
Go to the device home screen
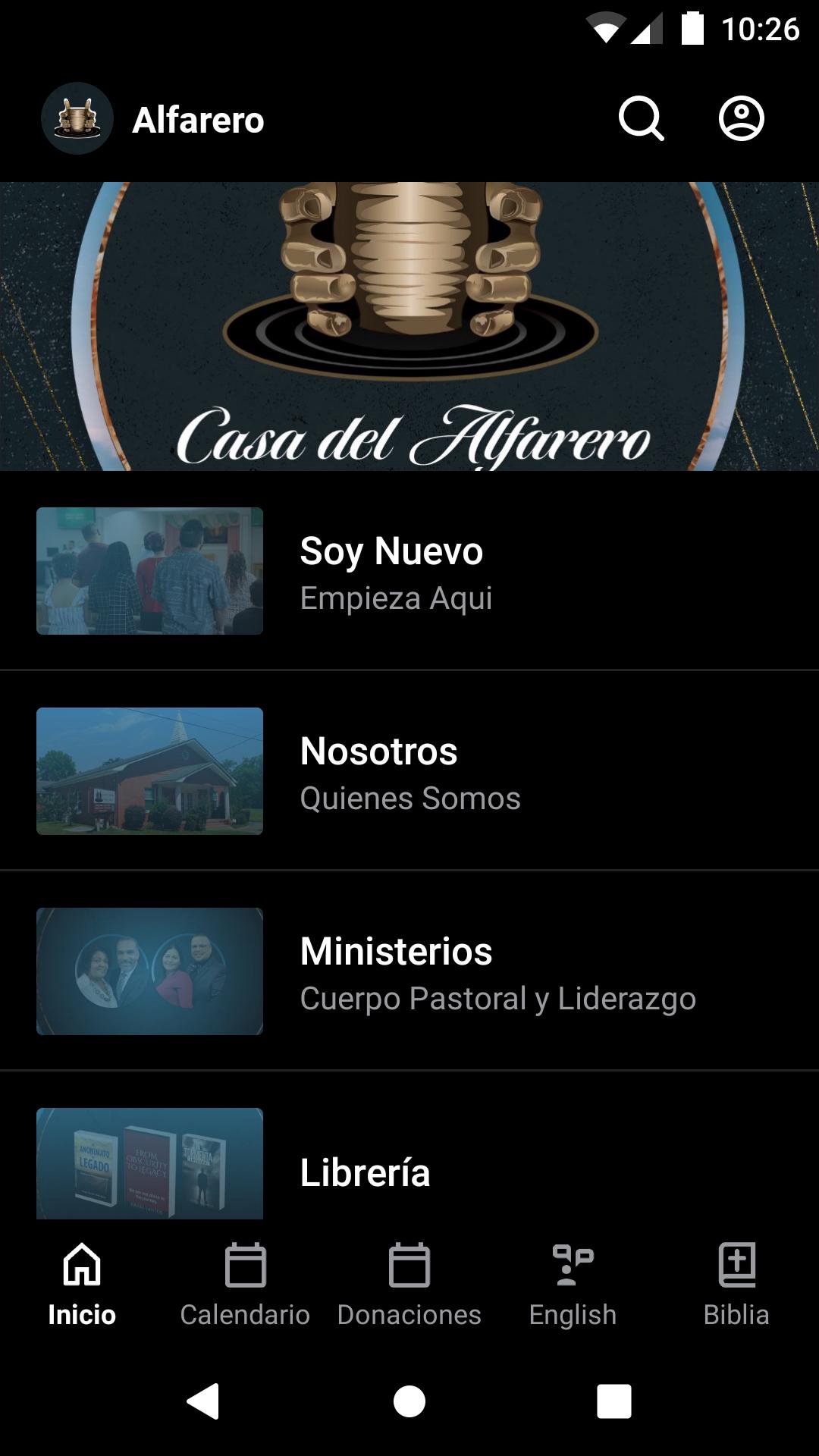pos(409,1401)
